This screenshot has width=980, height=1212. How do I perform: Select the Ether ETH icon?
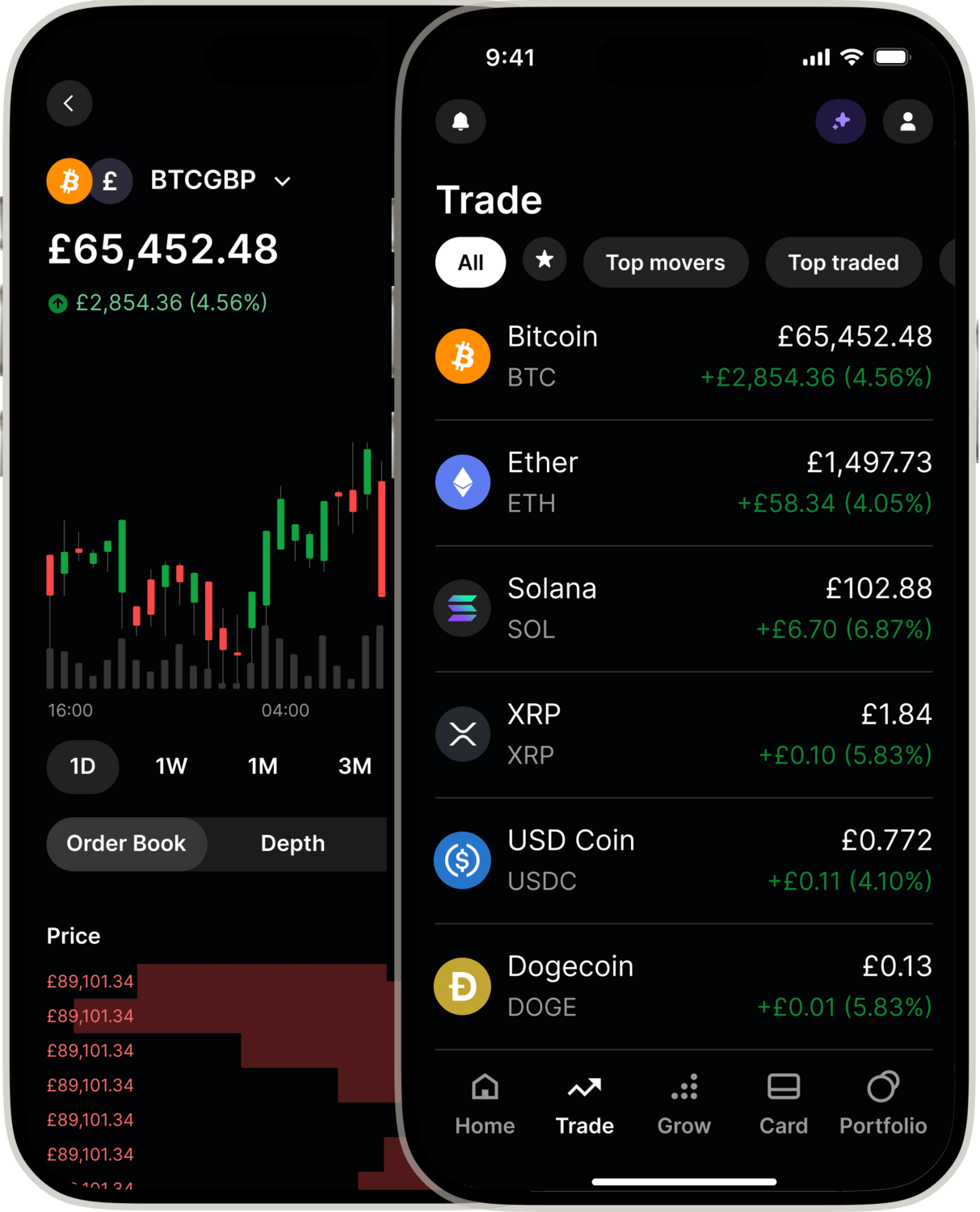coord(462,482)
